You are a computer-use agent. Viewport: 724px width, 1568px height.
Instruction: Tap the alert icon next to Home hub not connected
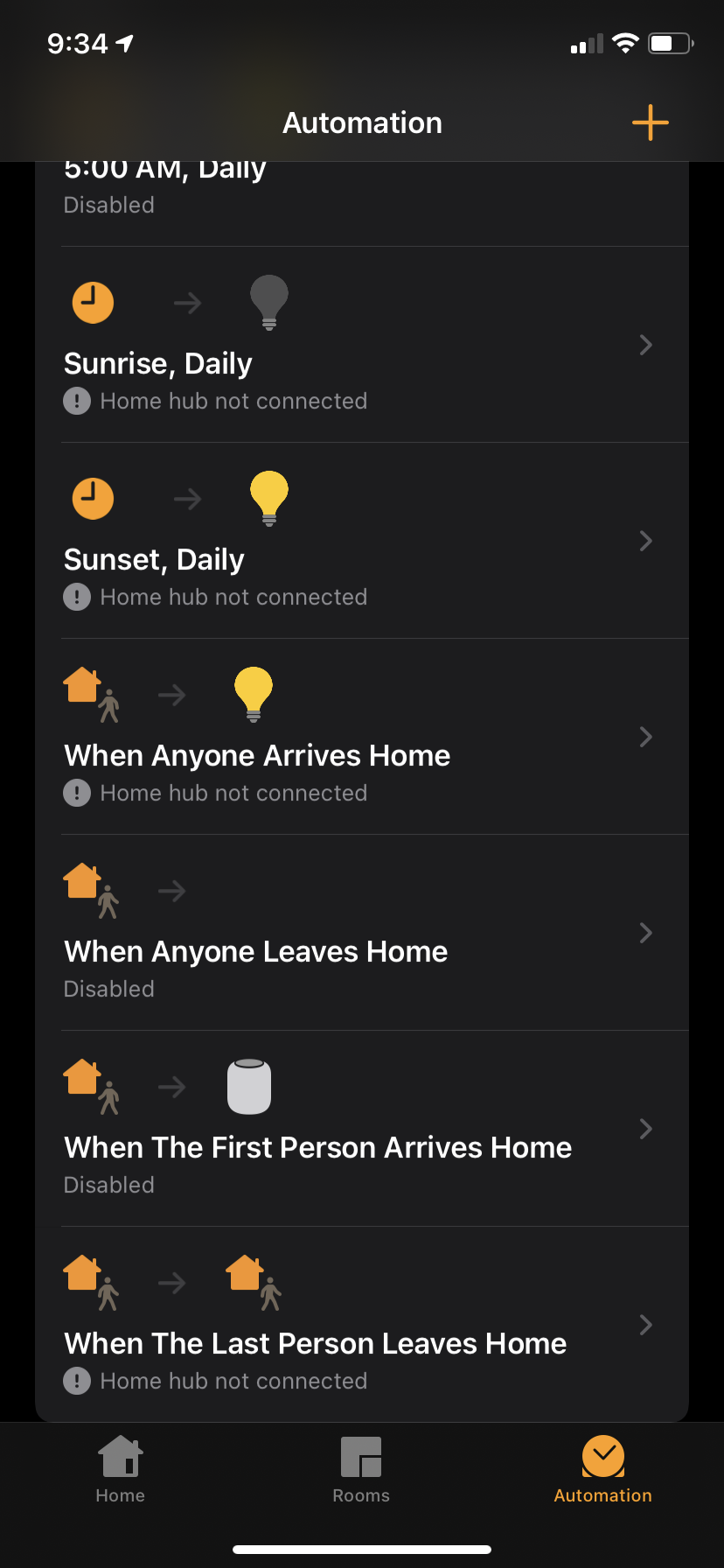(76, 401)
